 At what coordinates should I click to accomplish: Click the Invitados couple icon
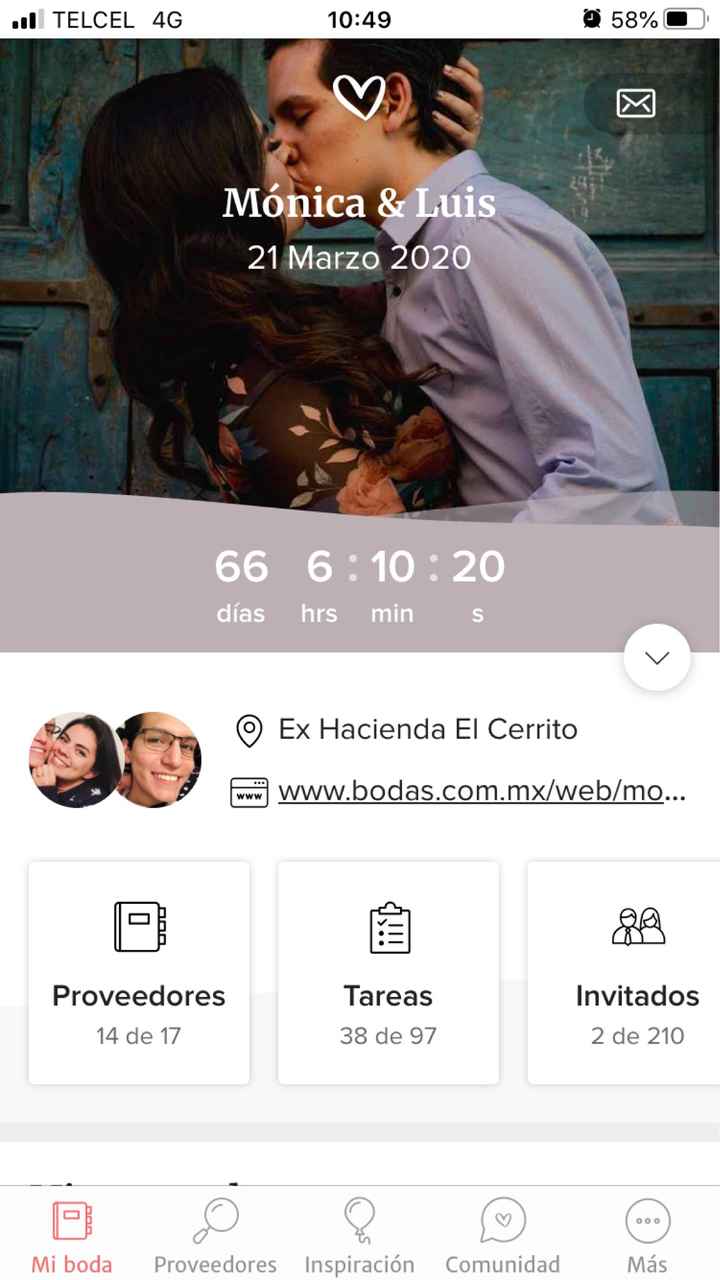(x=637, y=926)
